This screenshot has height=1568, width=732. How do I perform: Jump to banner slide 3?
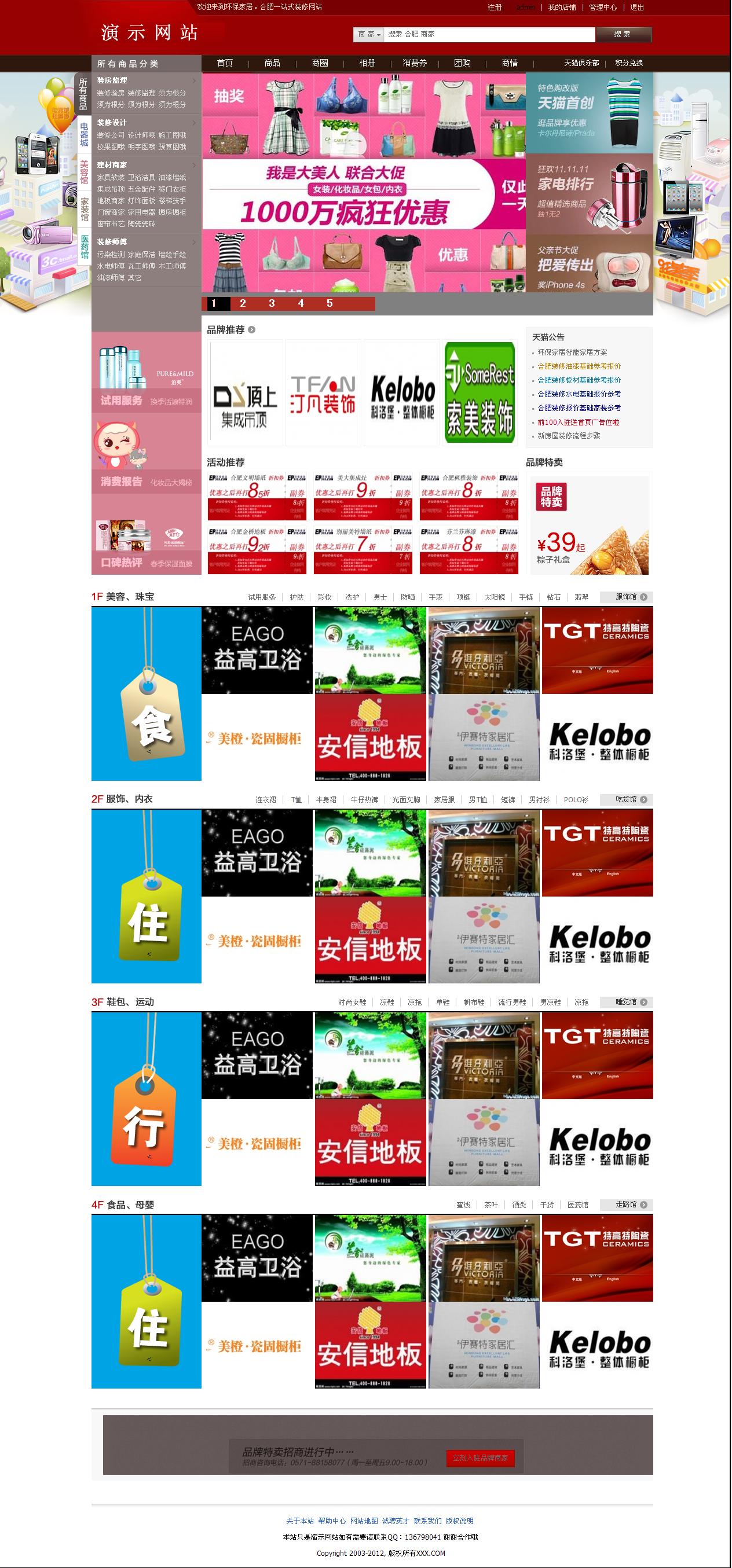coord(272,304)
